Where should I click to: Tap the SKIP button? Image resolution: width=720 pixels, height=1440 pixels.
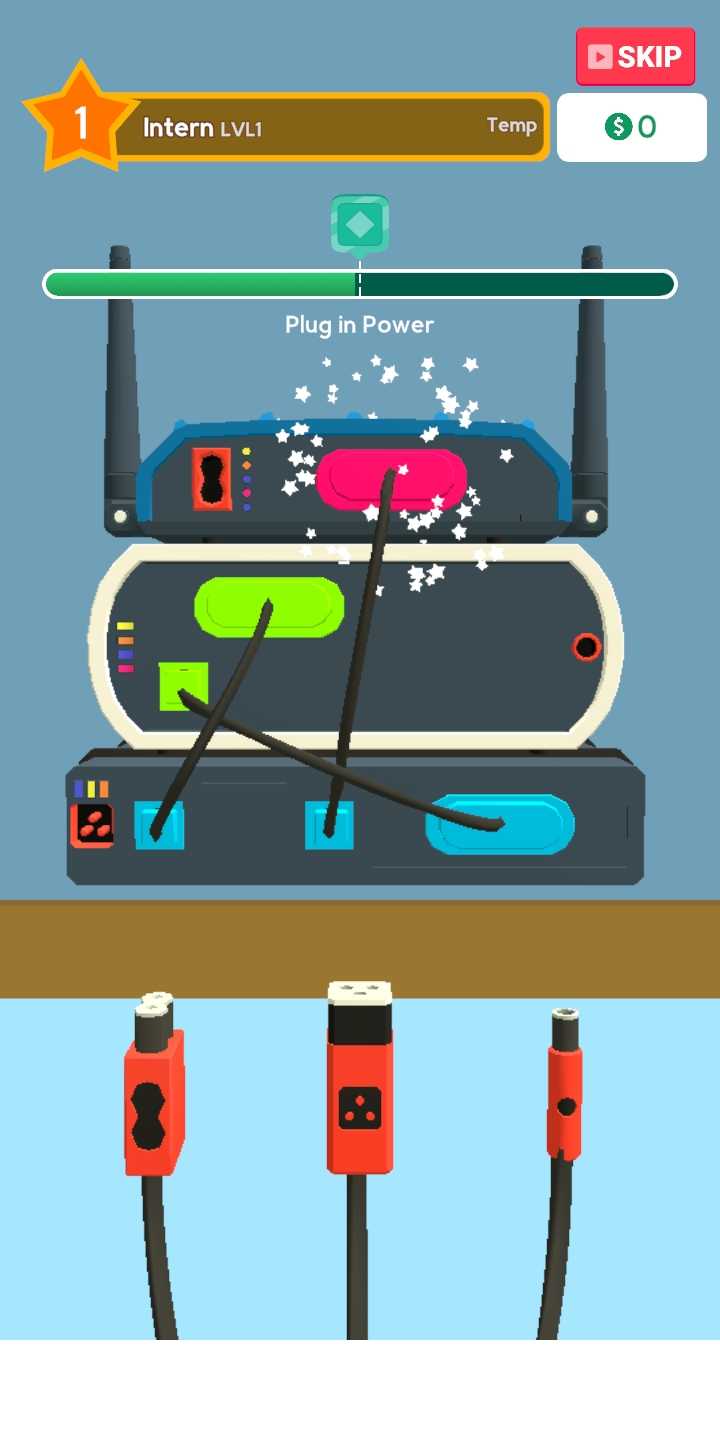(635, 56)
